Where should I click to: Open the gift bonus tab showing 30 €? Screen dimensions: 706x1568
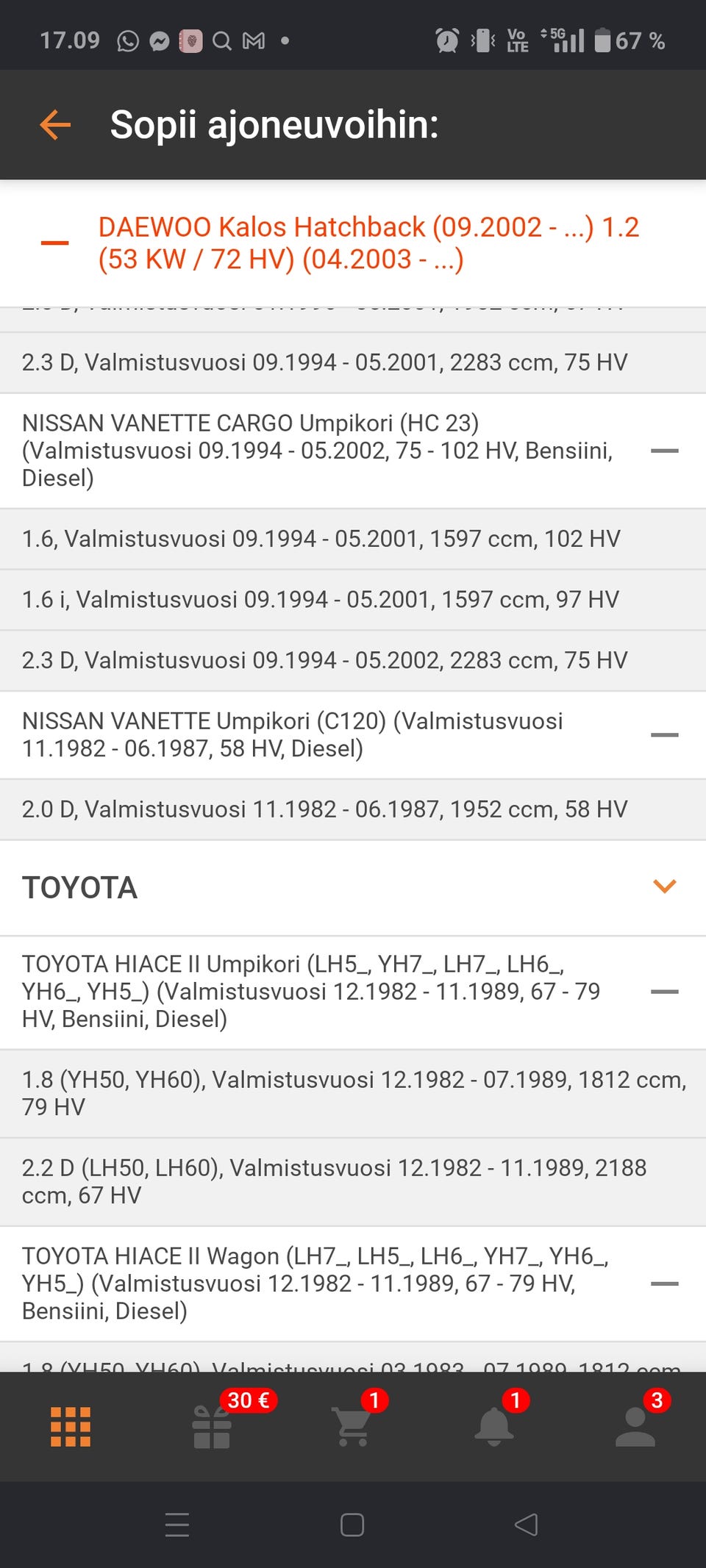click(213, 1427)
